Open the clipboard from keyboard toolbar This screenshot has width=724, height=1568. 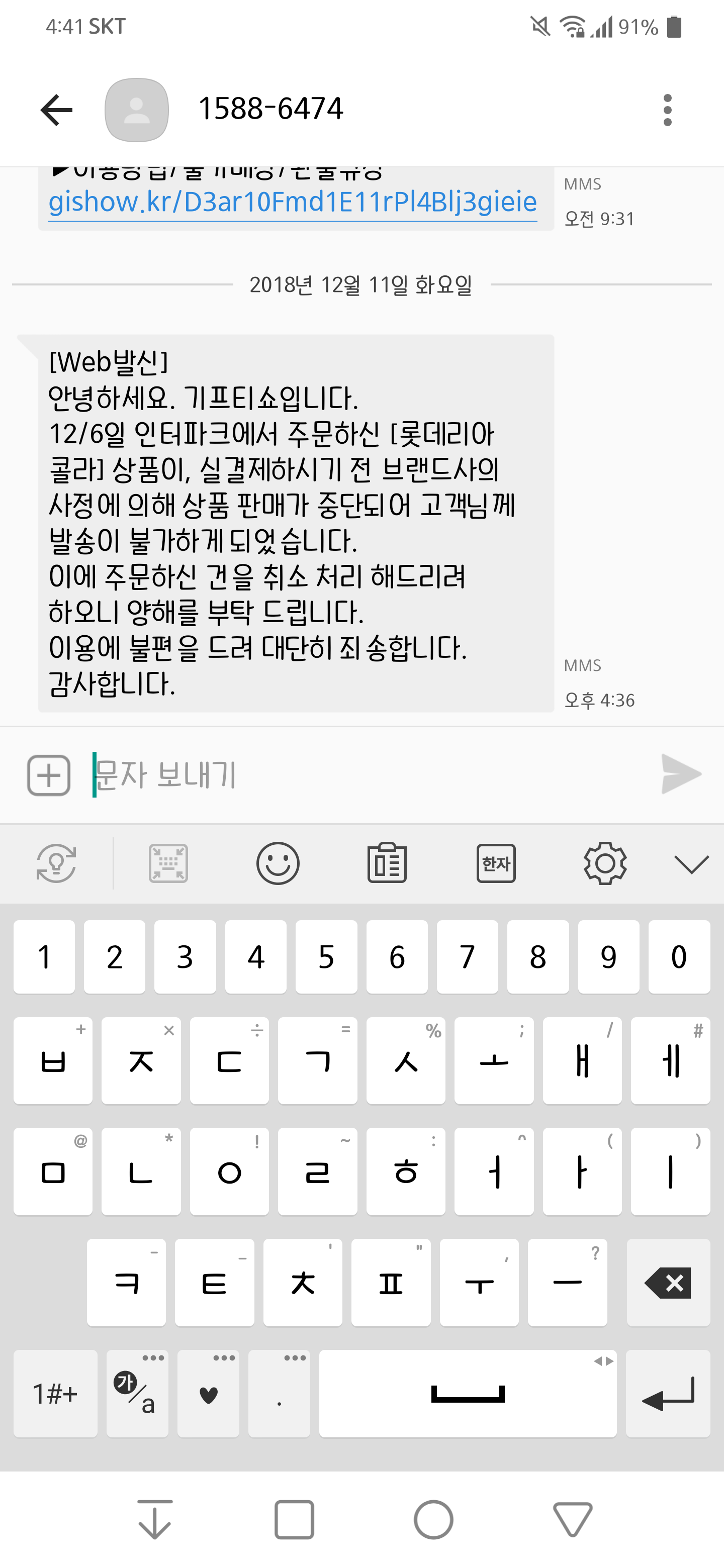click(x=387, y=863)
